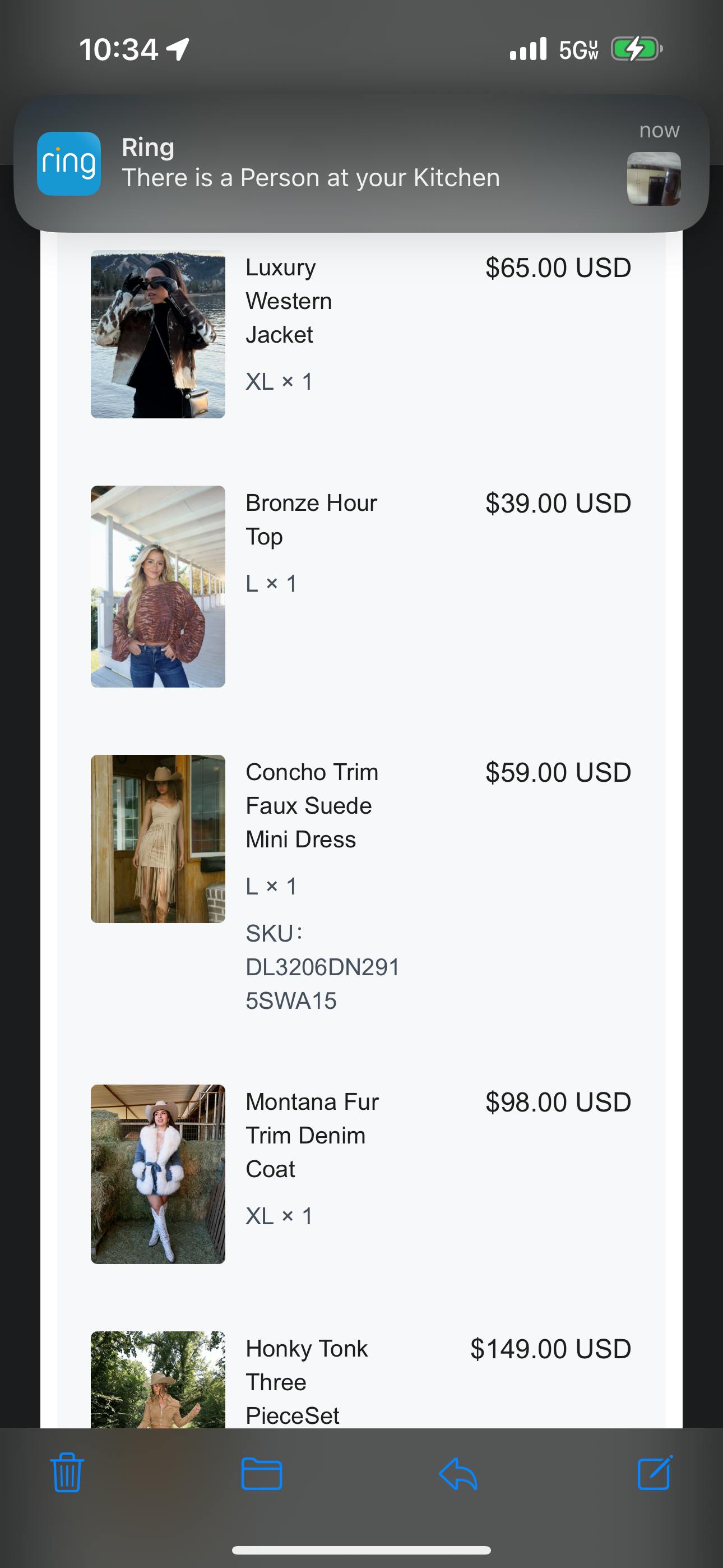Open the Bronze Hour Top product image

tap(157, 586)
